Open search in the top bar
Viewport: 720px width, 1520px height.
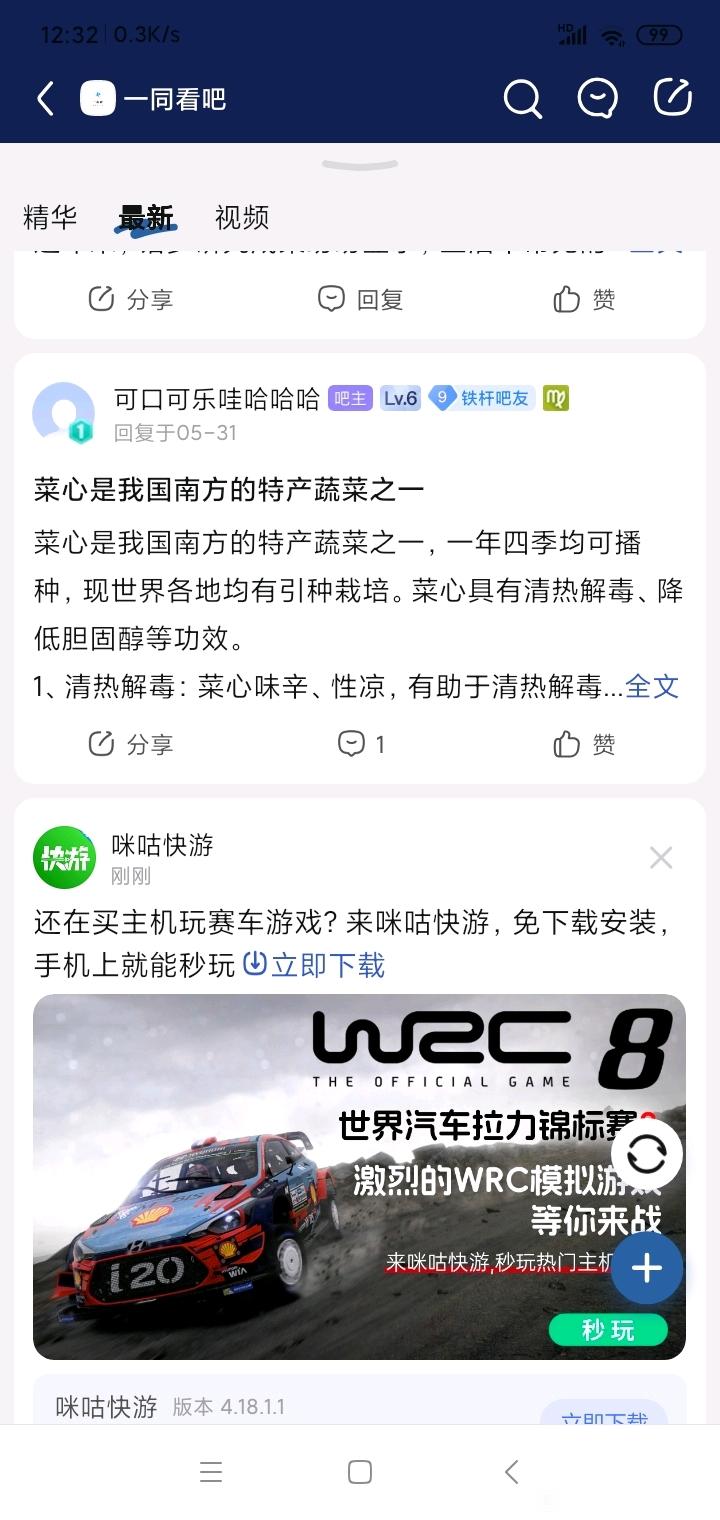[x=522, y=99]
